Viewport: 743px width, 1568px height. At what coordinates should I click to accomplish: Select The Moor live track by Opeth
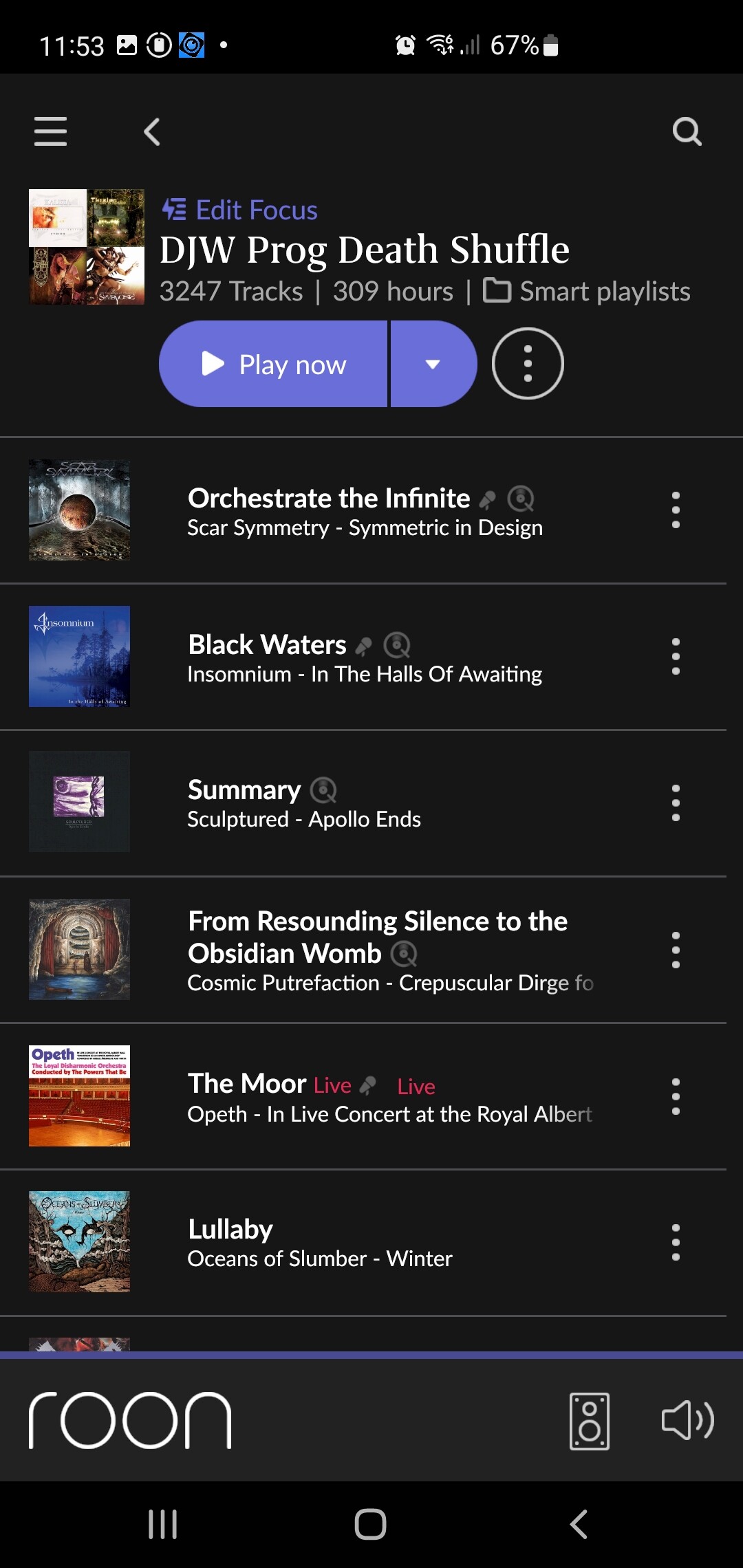[247, 1085]
